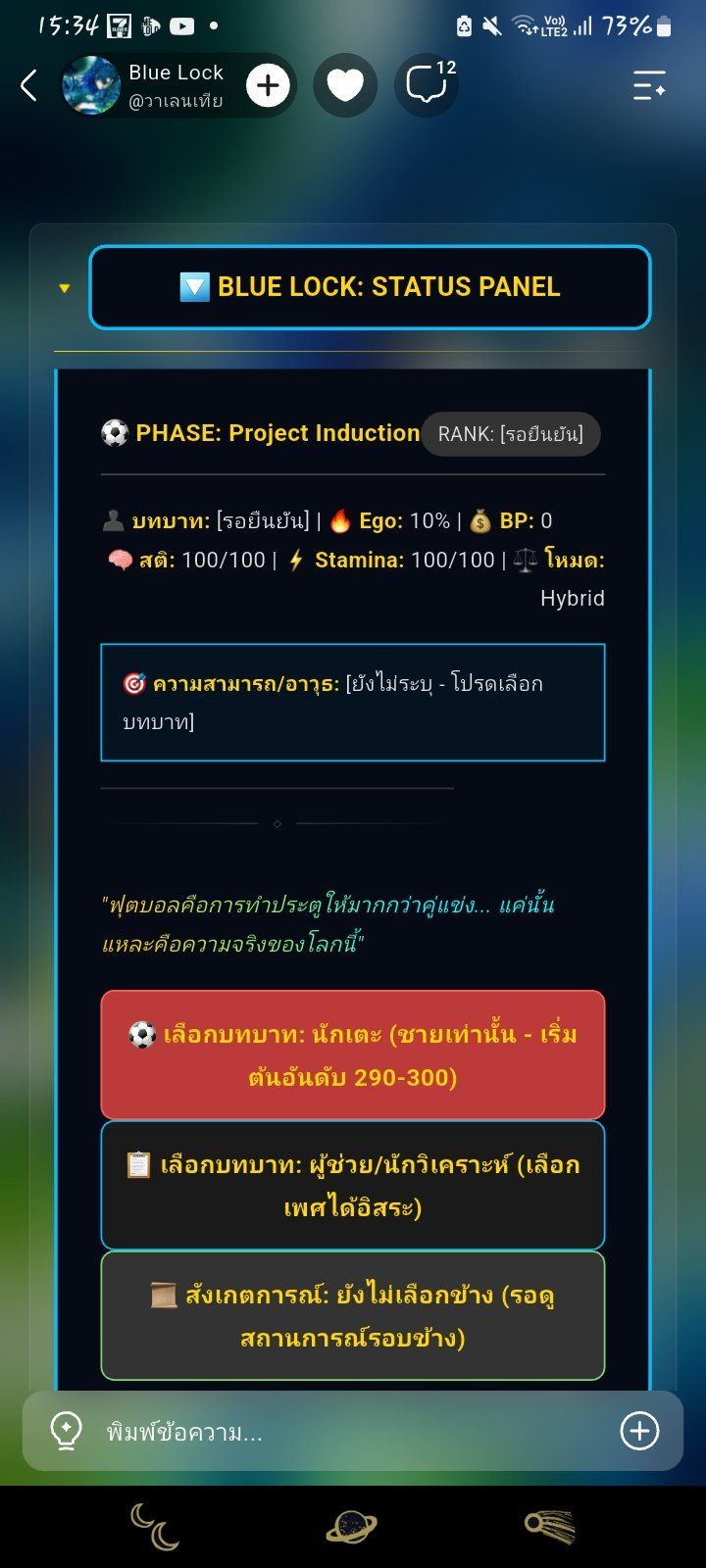This screenshot has height=1568, width=706.
Task: Open the plus attachment button in message bar
Action: tap(639, 1432)
